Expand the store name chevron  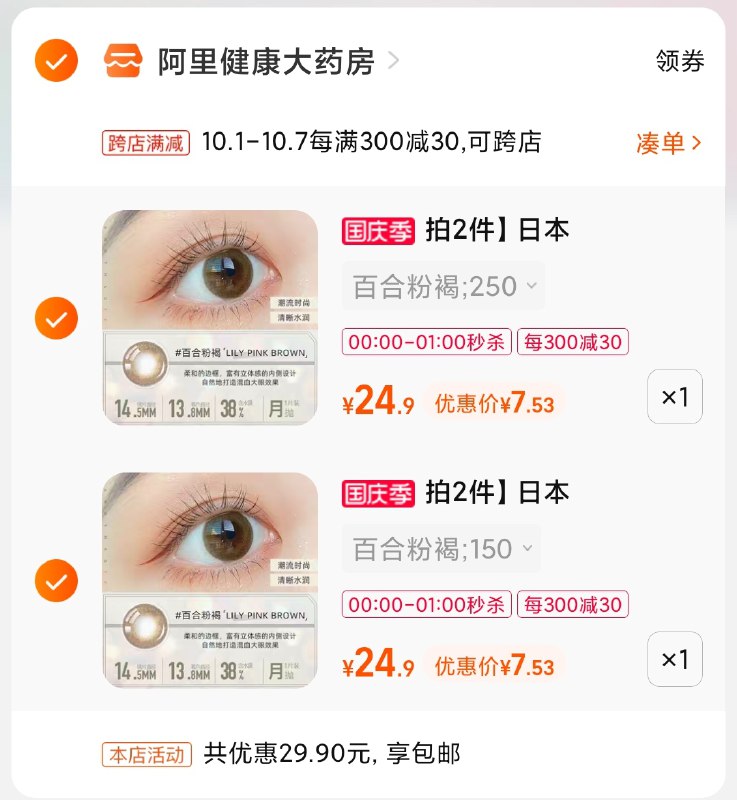[x=395, y=60]
